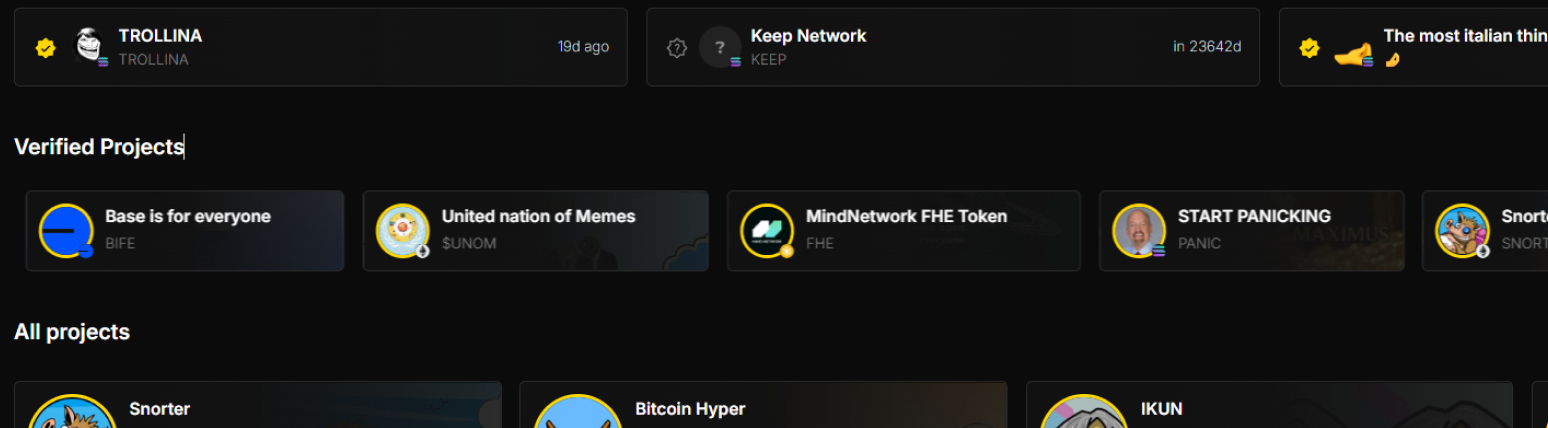Screen dimensions: 1548x428
Task: View the IKUN project card
Action: [x=1268, y=408]
